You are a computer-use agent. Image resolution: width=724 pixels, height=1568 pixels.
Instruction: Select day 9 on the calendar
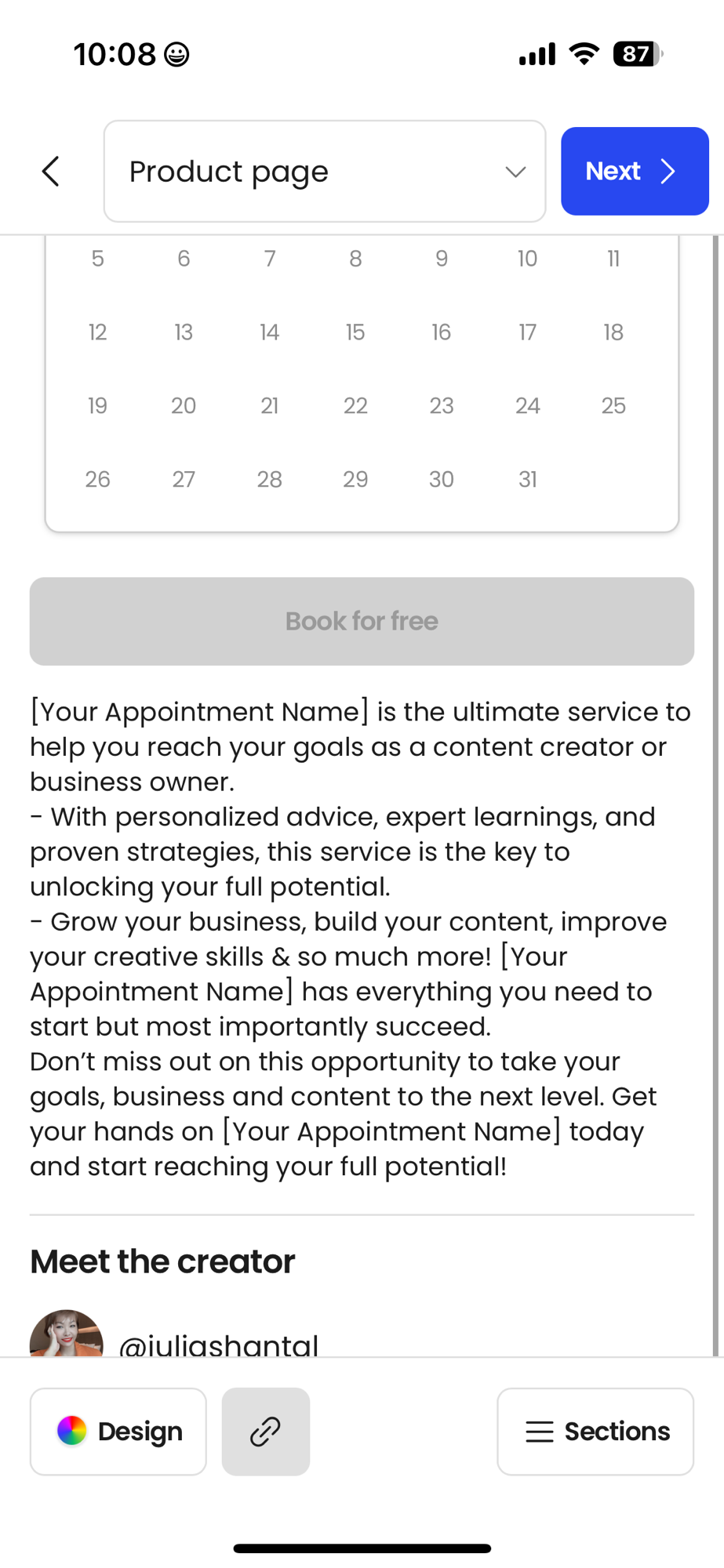tap(442, 259)
